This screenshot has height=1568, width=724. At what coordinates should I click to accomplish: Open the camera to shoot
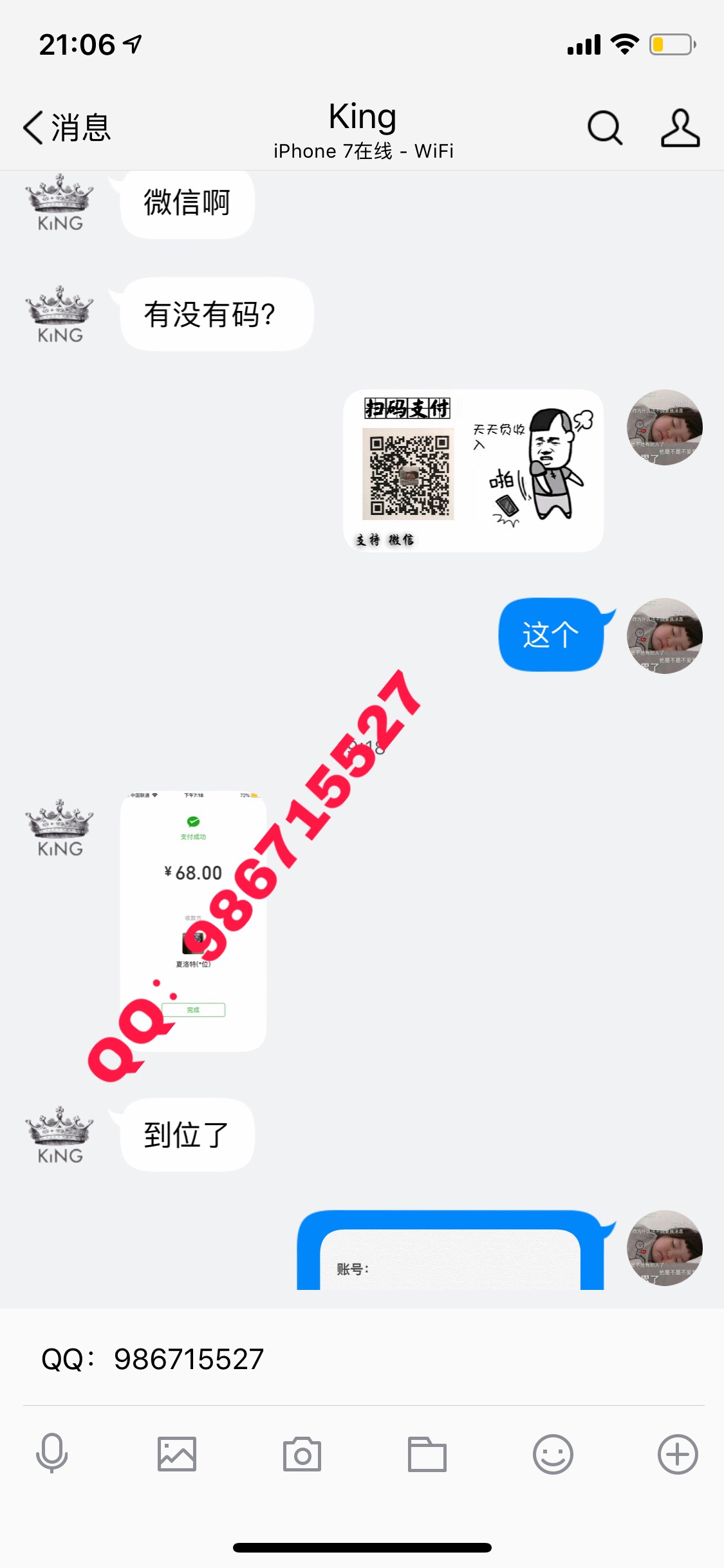point(302,1453)
